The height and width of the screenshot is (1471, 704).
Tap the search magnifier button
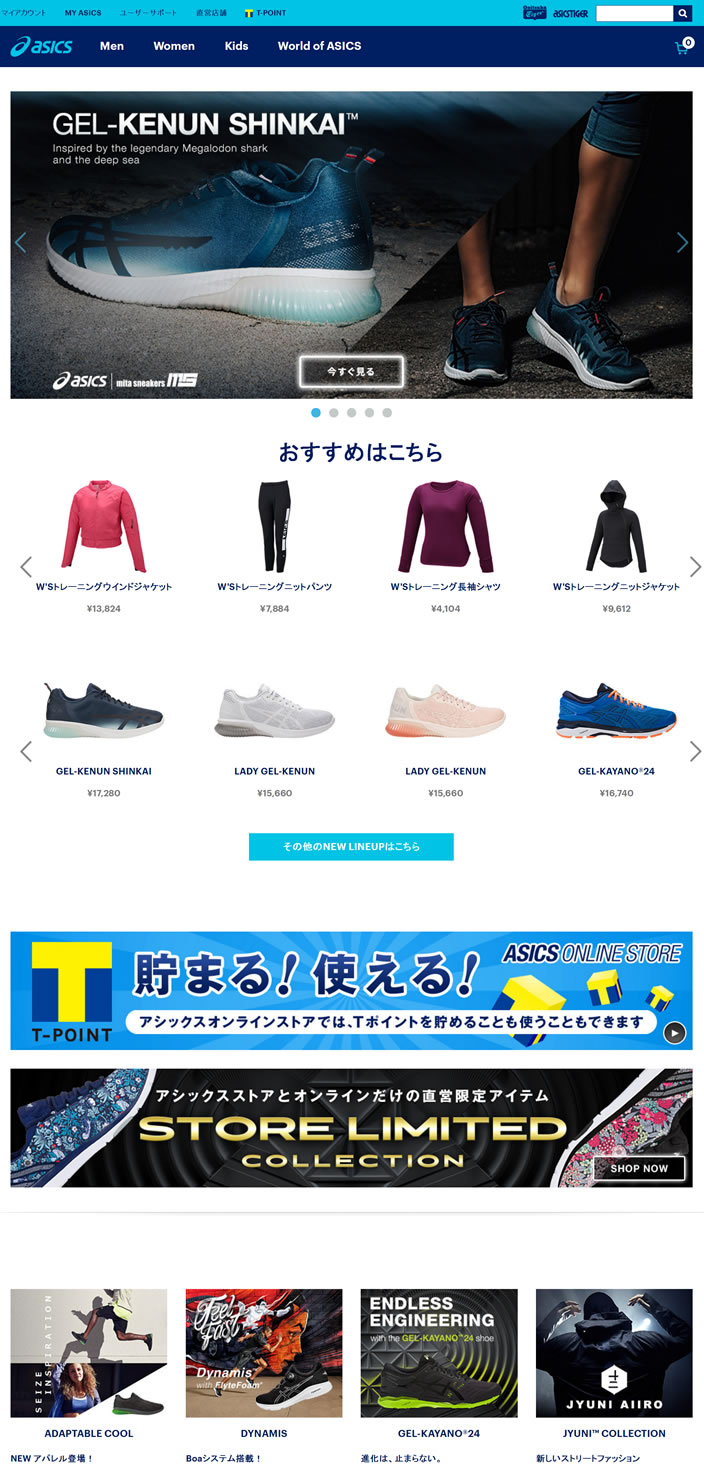683,14
